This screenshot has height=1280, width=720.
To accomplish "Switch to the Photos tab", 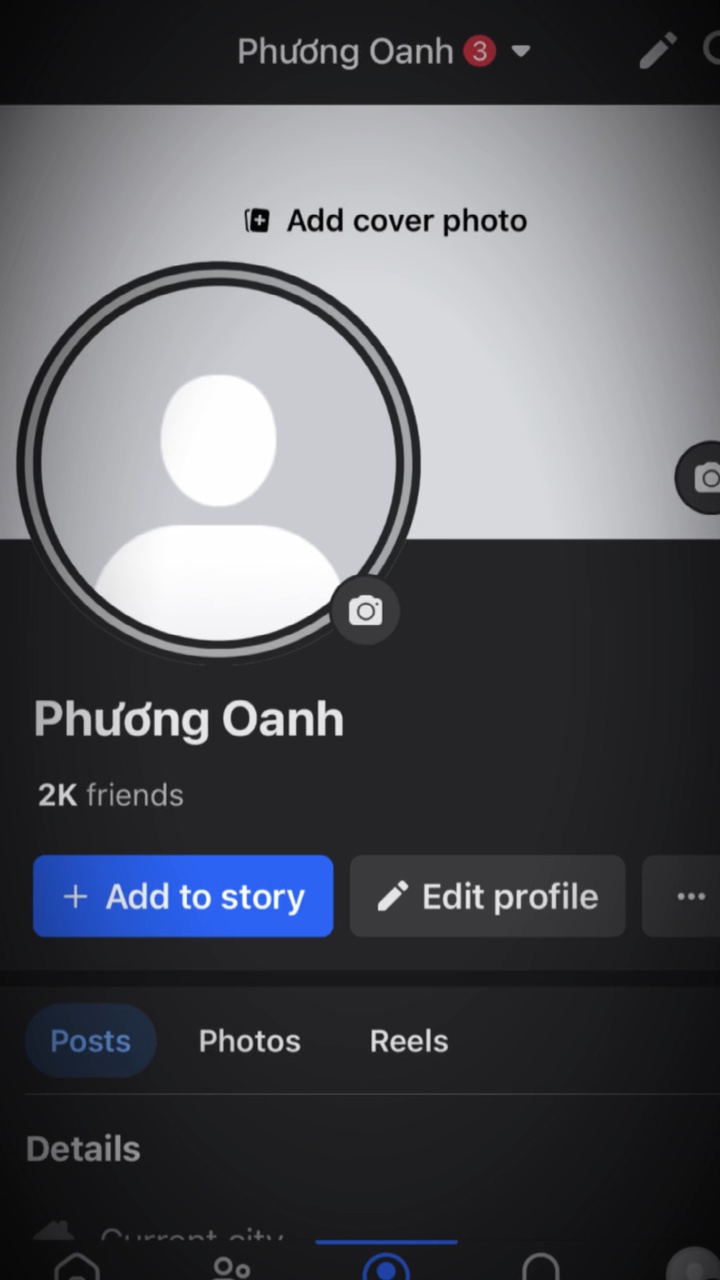I will click(x=249, y=1041).
